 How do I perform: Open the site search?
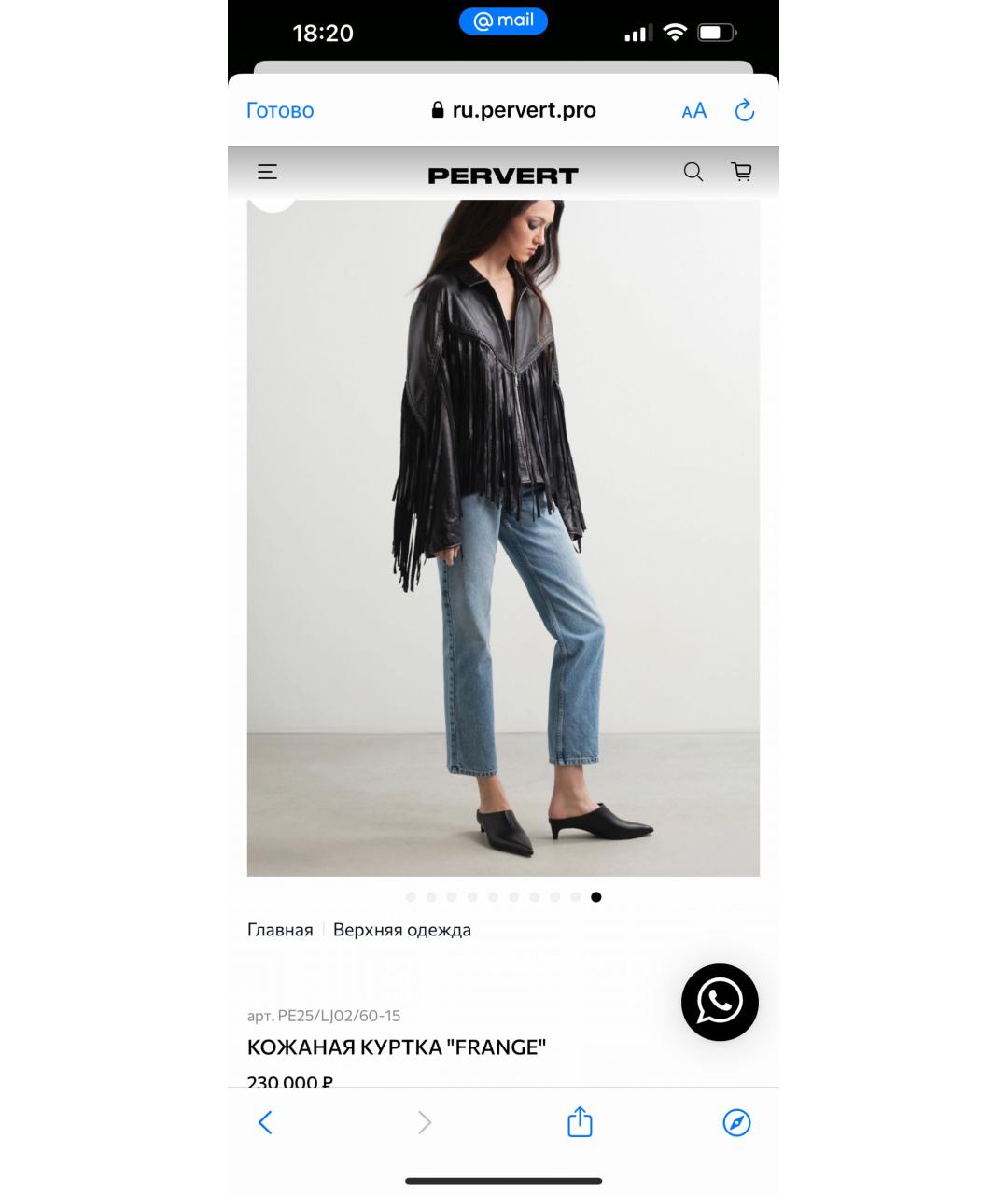(693, 172)
